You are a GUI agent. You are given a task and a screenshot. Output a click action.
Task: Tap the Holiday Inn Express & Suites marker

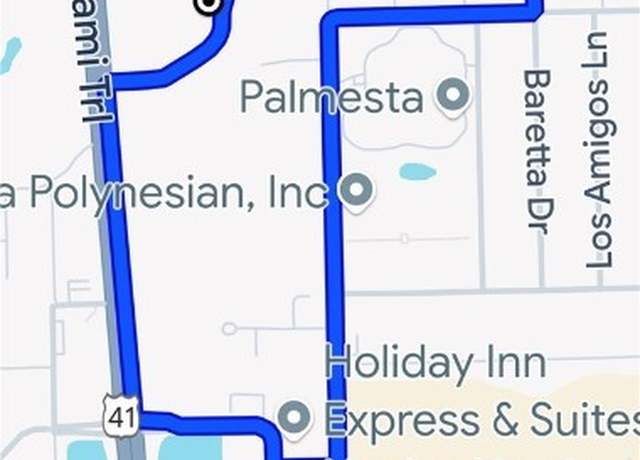click(x=295, y=418)
